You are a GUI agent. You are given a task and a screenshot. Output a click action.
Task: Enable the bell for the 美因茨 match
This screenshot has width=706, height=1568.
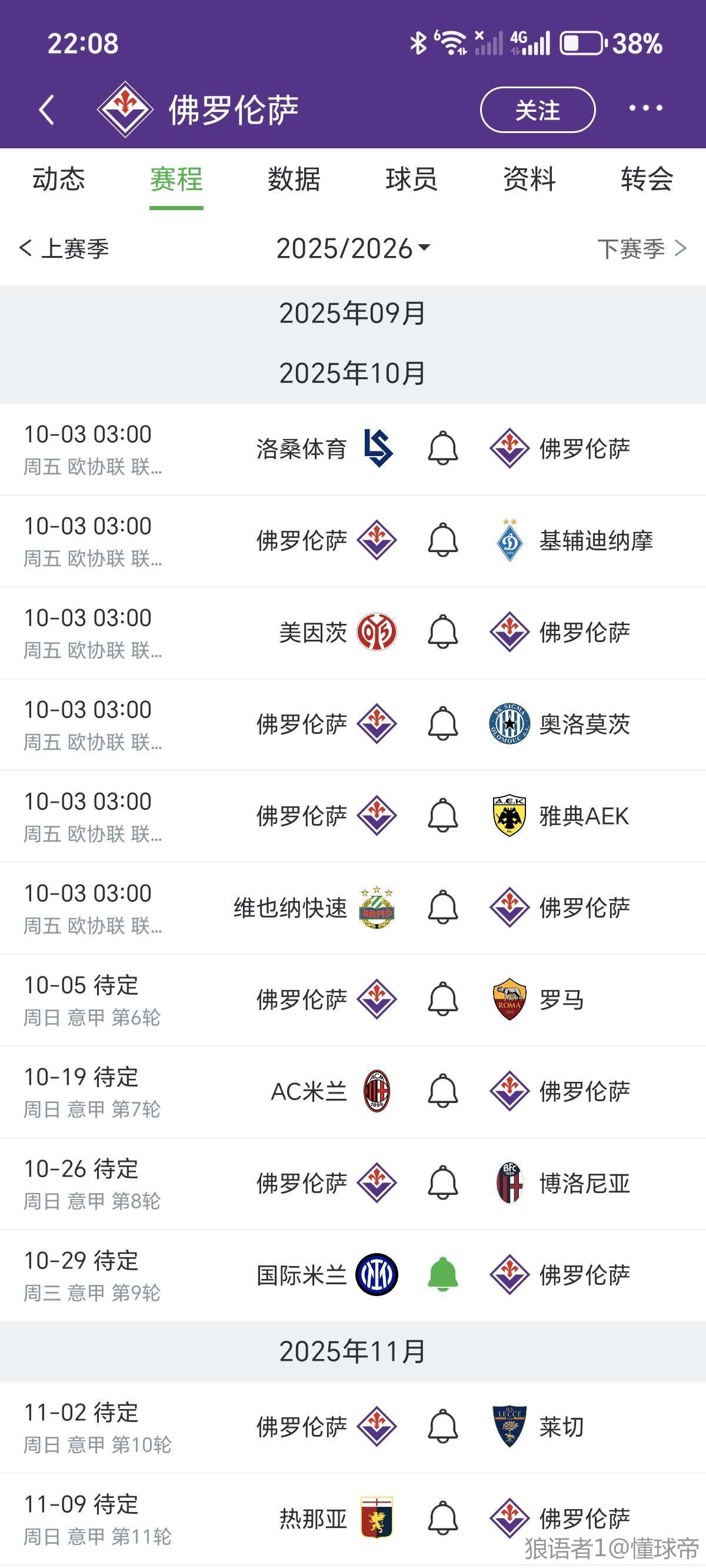tap(442, 632)
